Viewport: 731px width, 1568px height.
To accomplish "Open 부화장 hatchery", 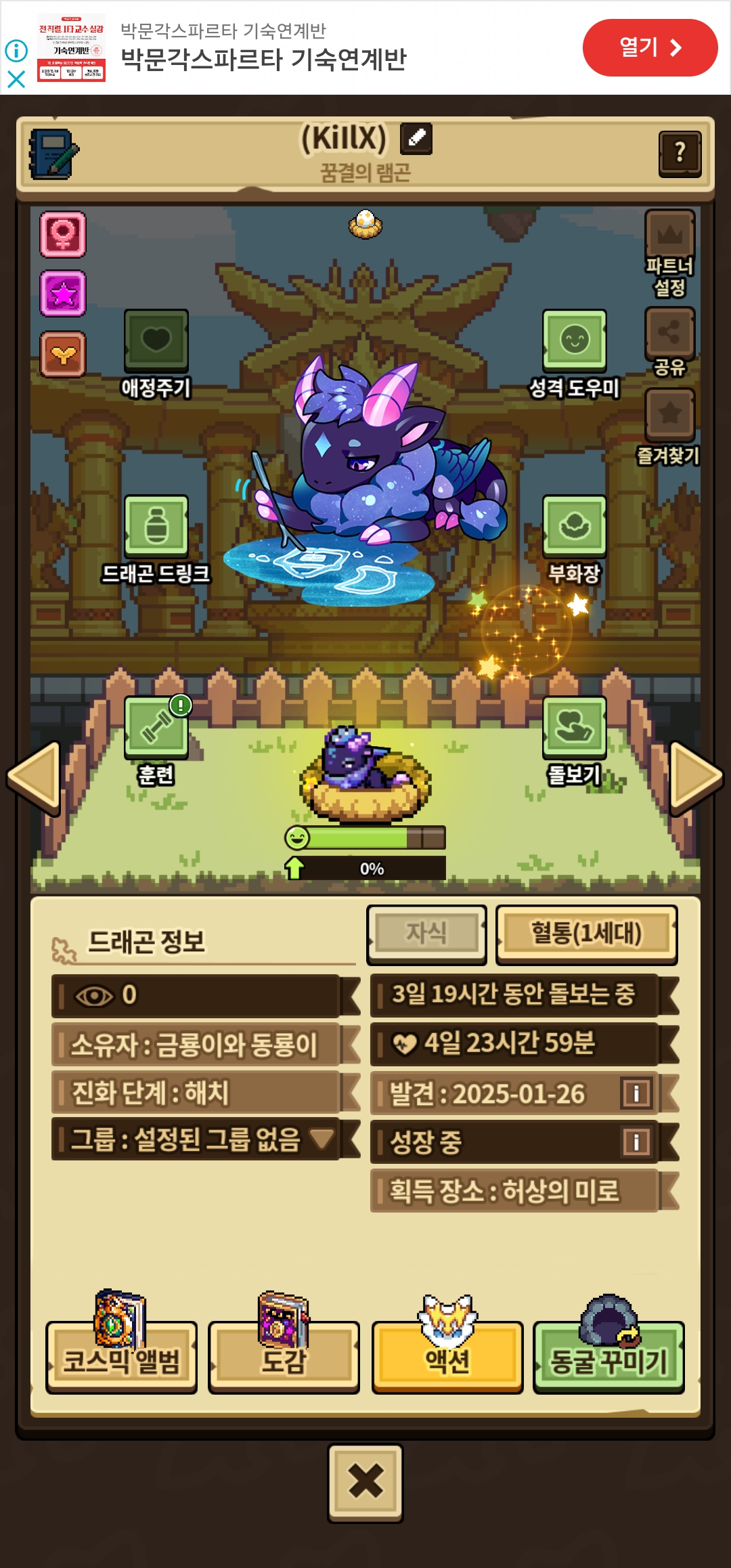I will [x=574, y=540].
